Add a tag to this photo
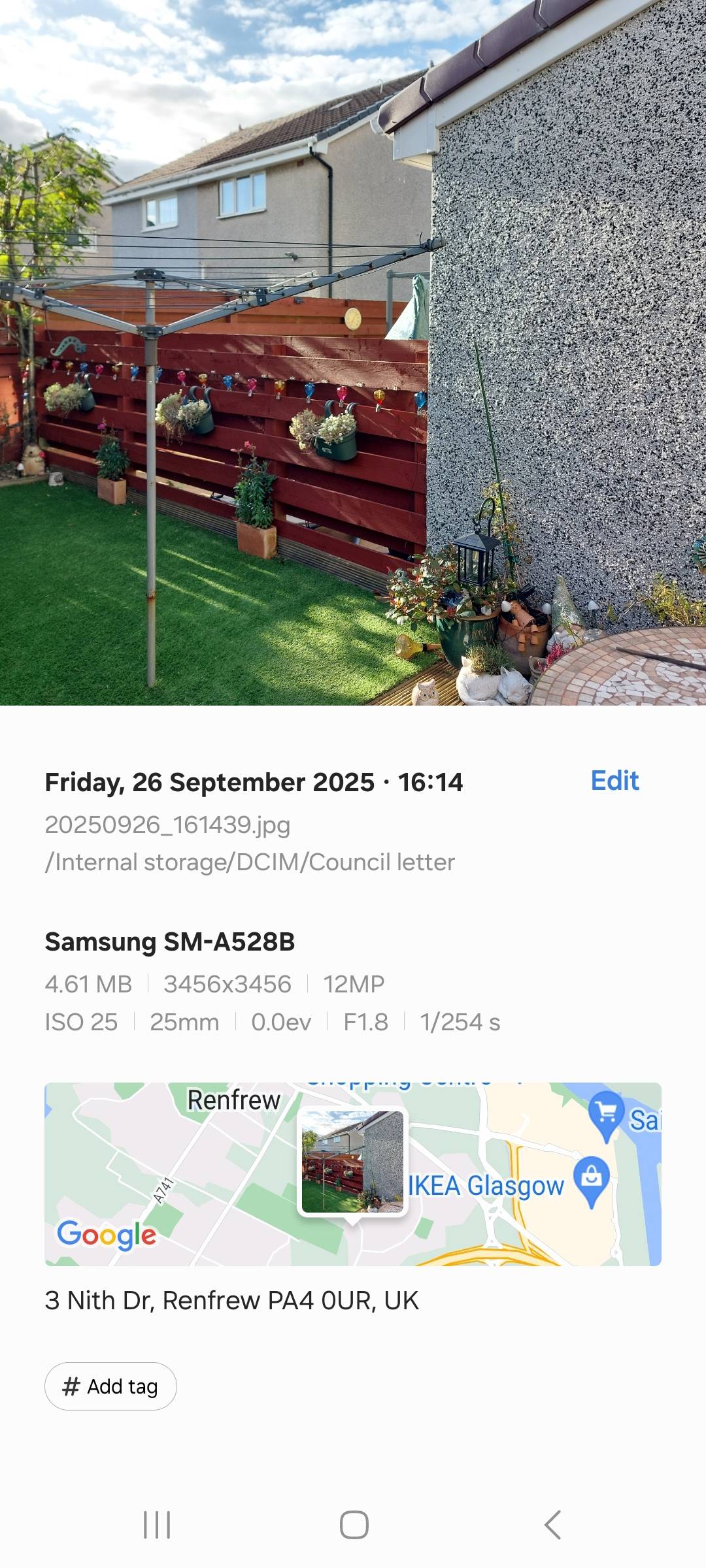This screenshot has height=1568, width=706. [110, 1386]
